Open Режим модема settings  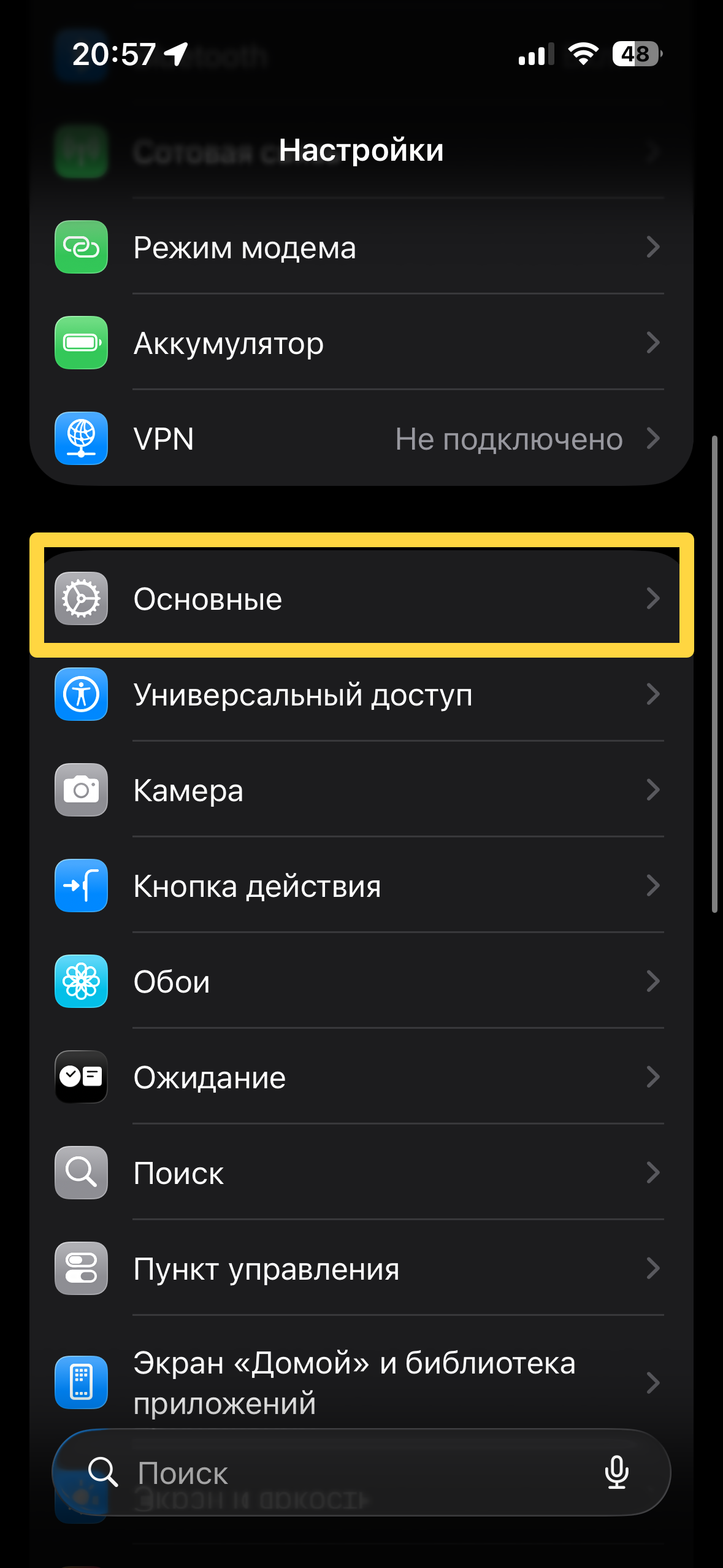pyautogui.click(x=361, y=247)
